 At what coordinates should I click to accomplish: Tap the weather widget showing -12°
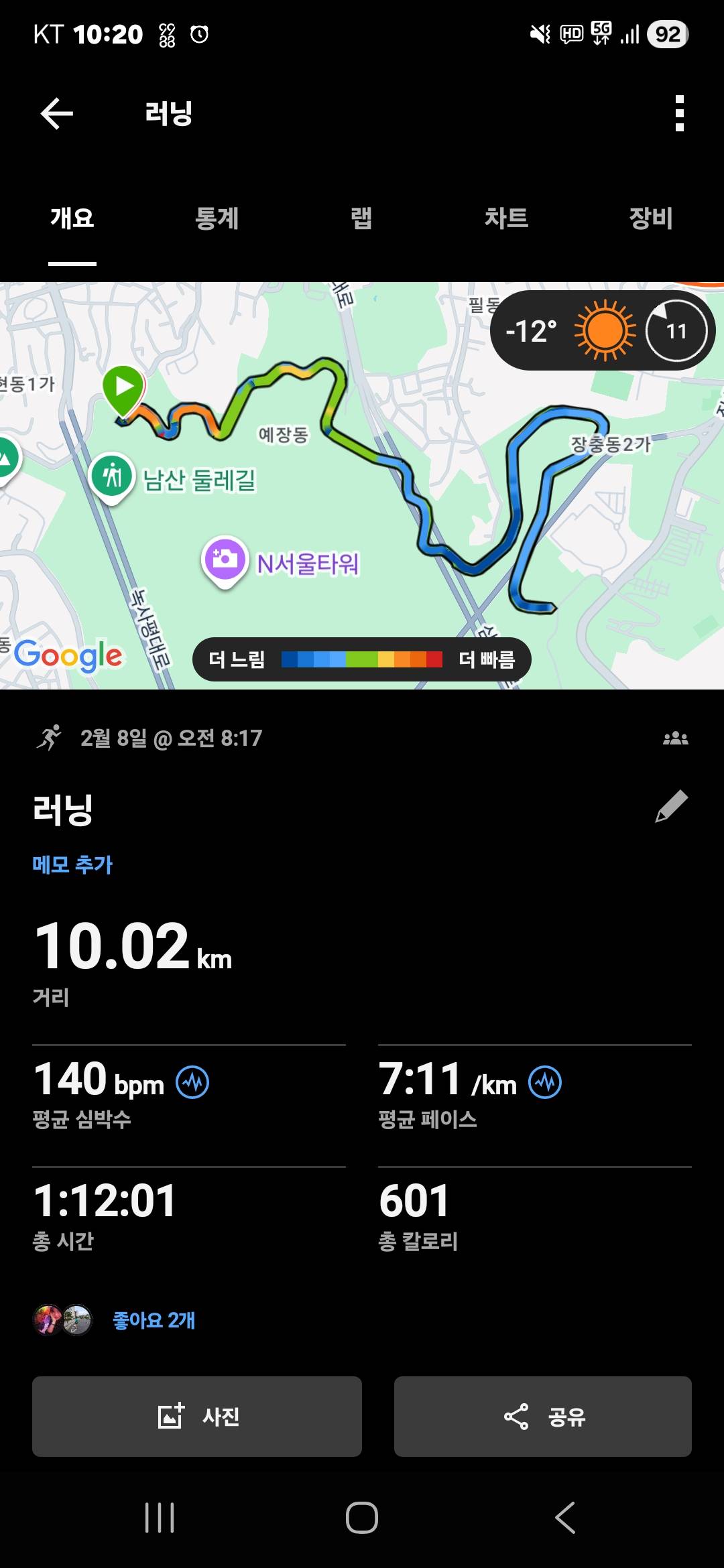601,329
